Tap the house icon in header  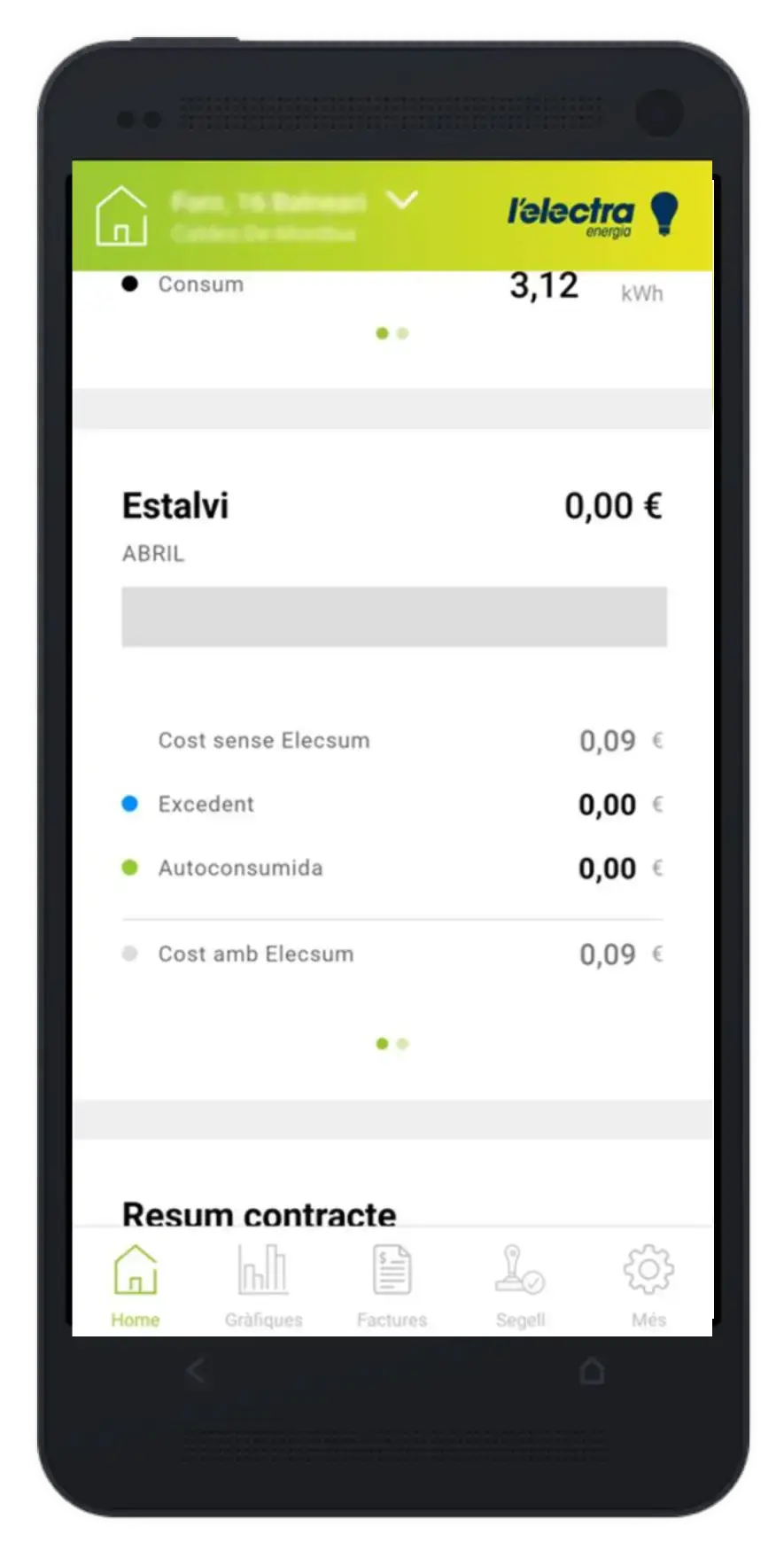(x=121, y=215)
